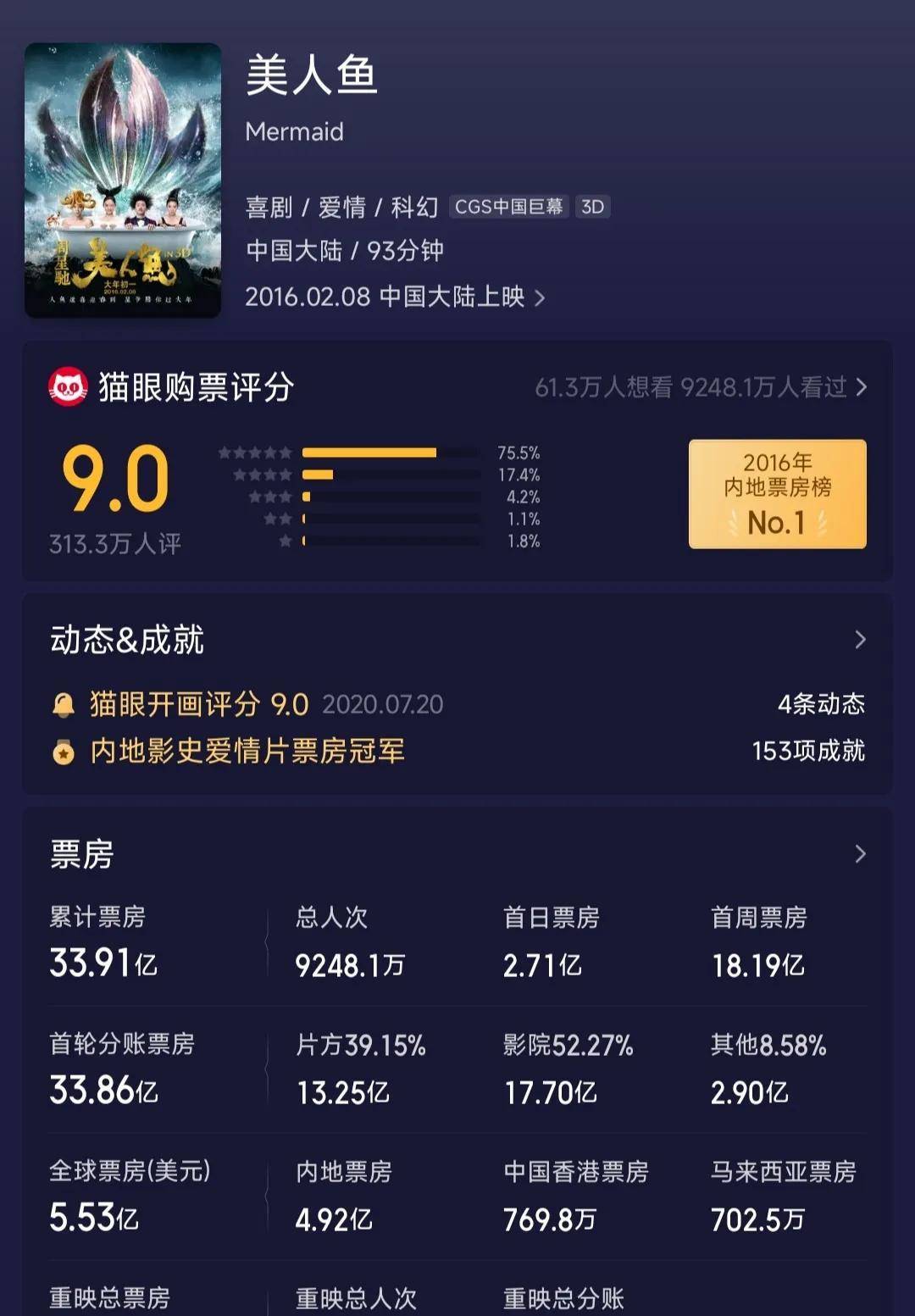Open 想看/看过 audience count details
915x1316 pixels.
tap(700, 387)
